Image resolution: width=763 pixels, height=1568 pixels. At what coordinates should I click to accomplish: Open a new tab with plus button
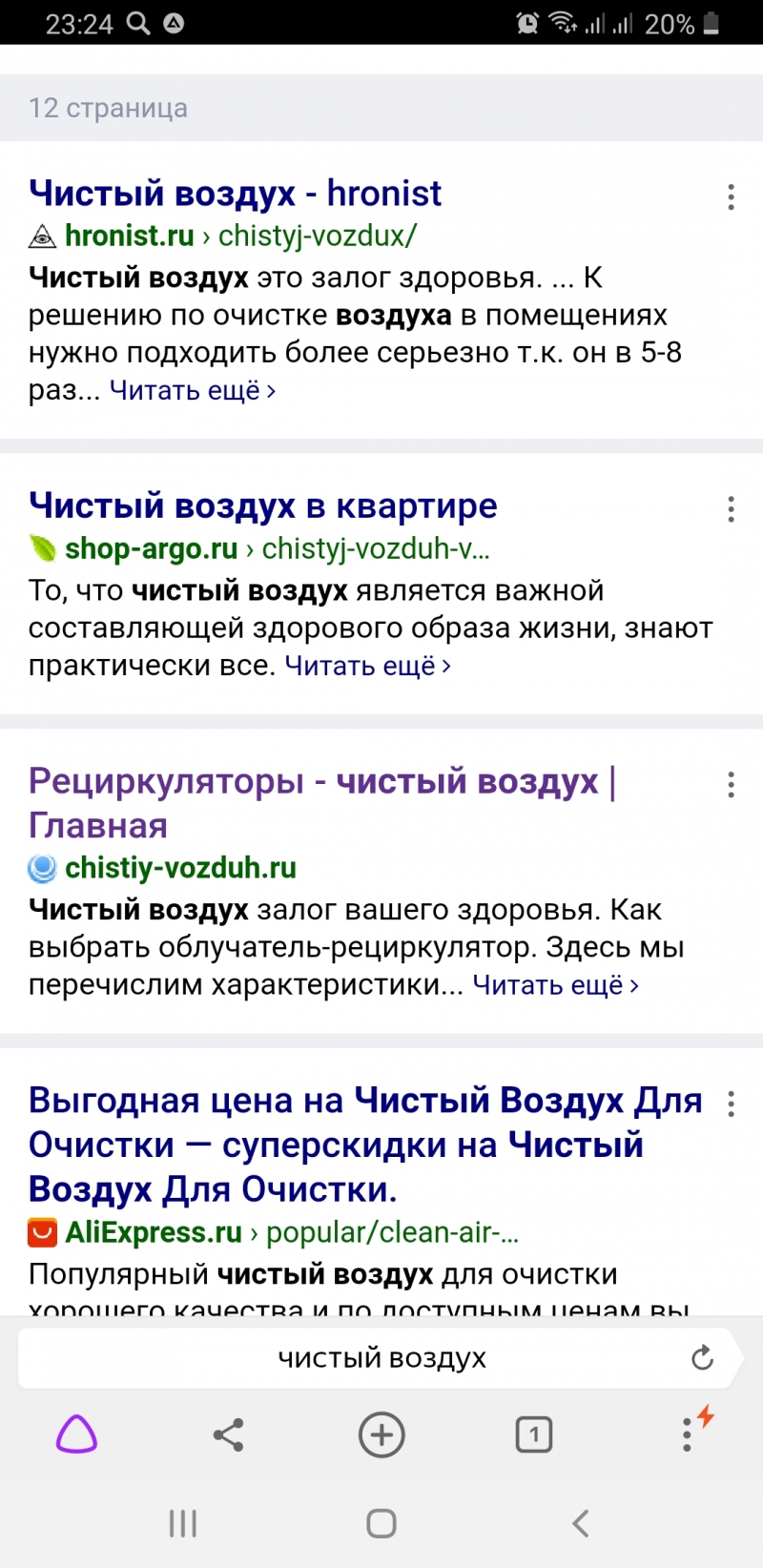tap(381, 1434)
